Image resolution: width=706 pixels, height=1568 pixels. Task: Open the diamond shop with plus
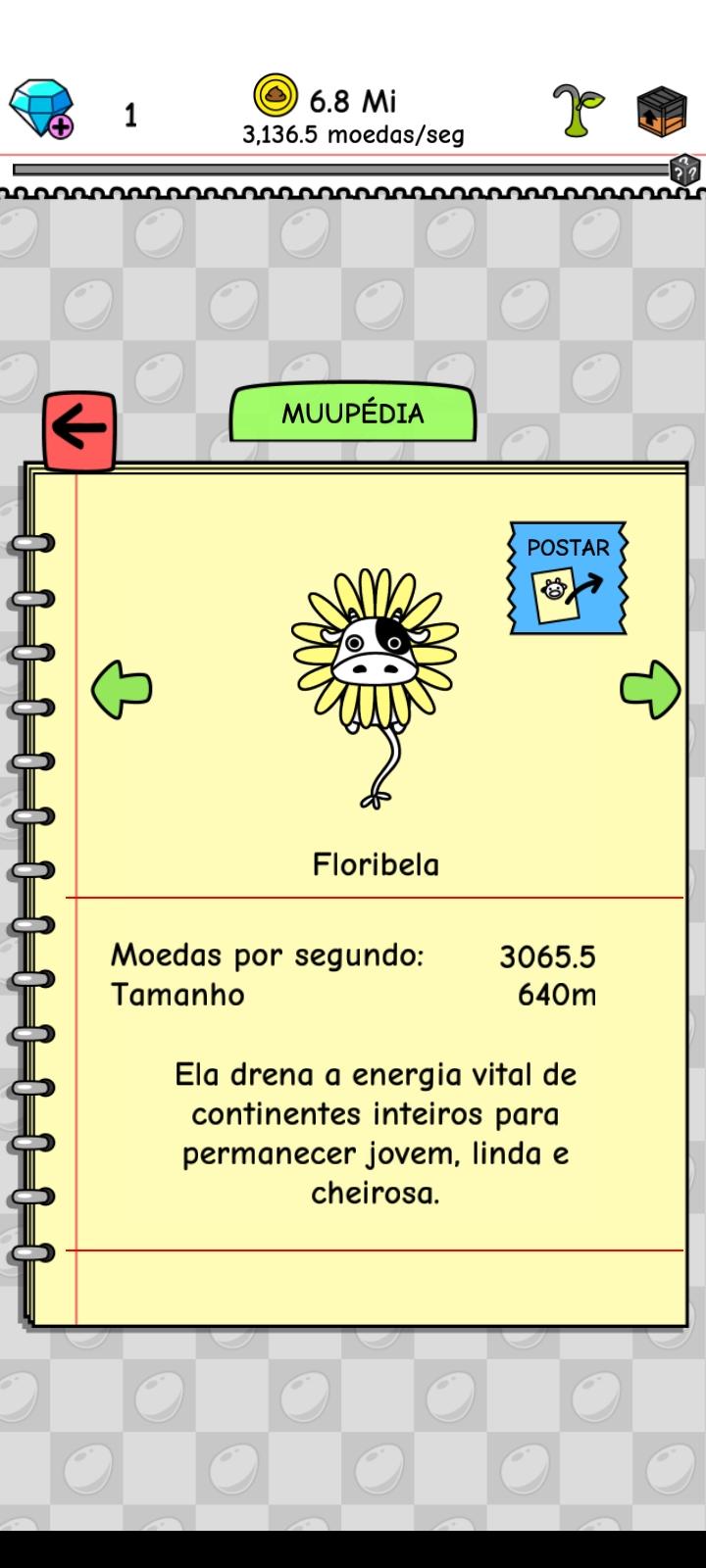(x=41, y=109)
